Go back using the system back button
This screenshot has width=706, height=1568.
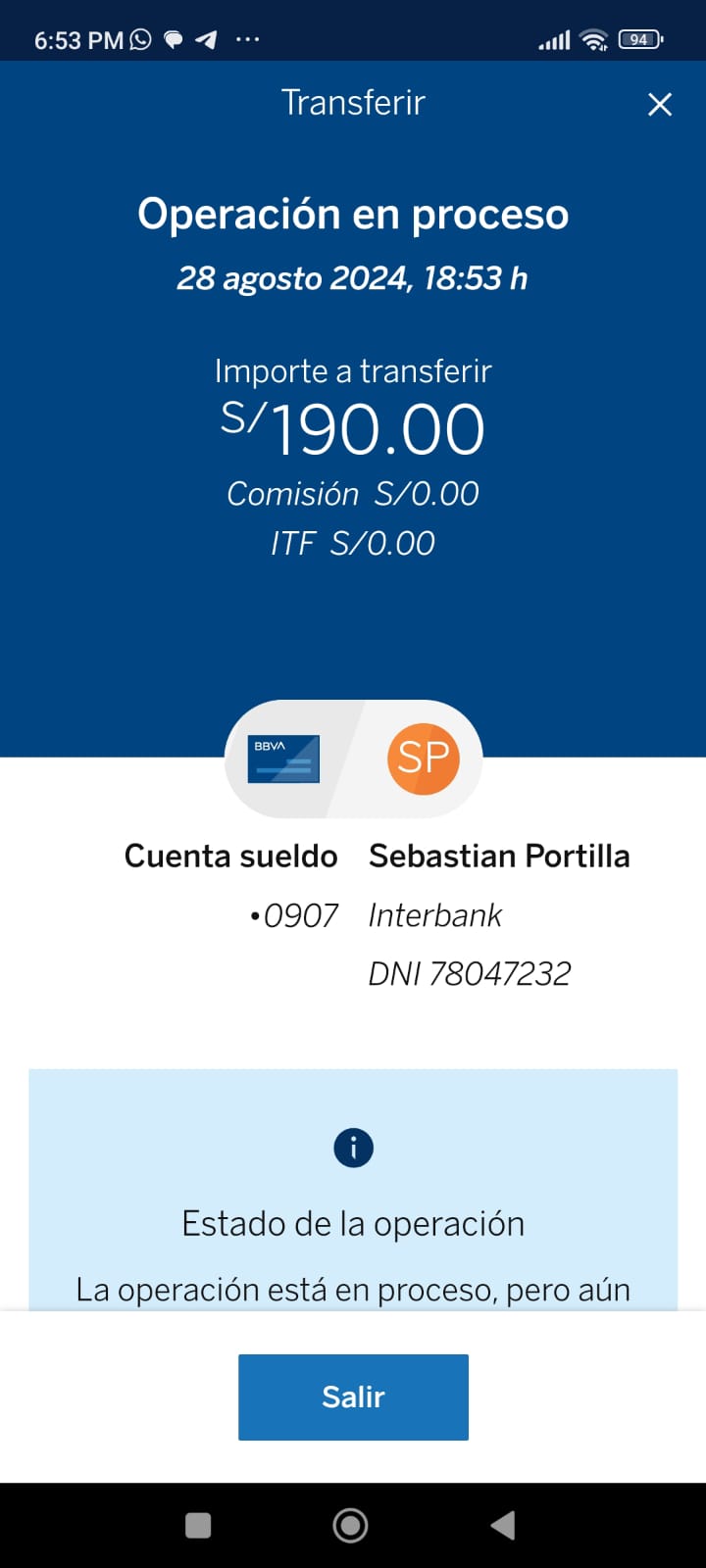point(503,1525)
